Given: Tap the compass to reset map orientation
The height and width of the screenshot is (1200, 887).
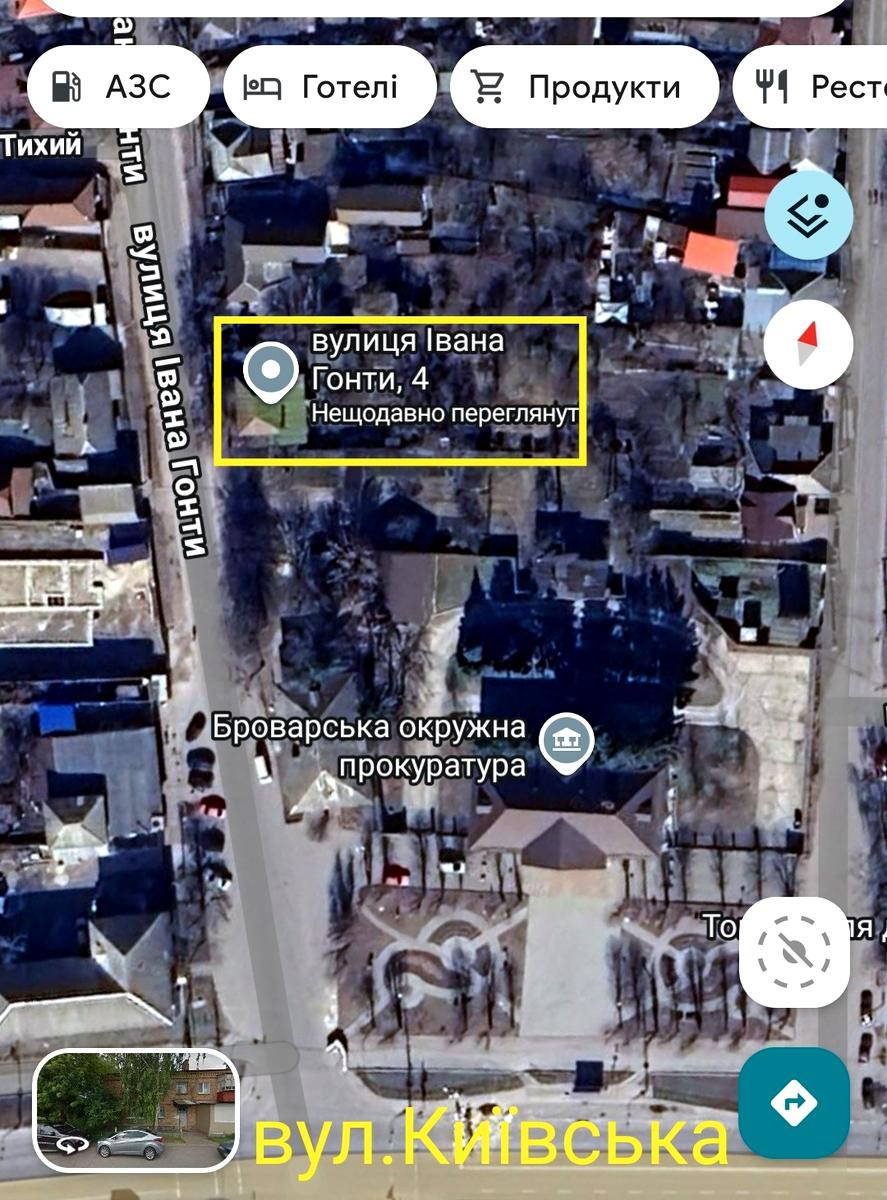Looking at the screenshot, I should click(x=808, y=345).
